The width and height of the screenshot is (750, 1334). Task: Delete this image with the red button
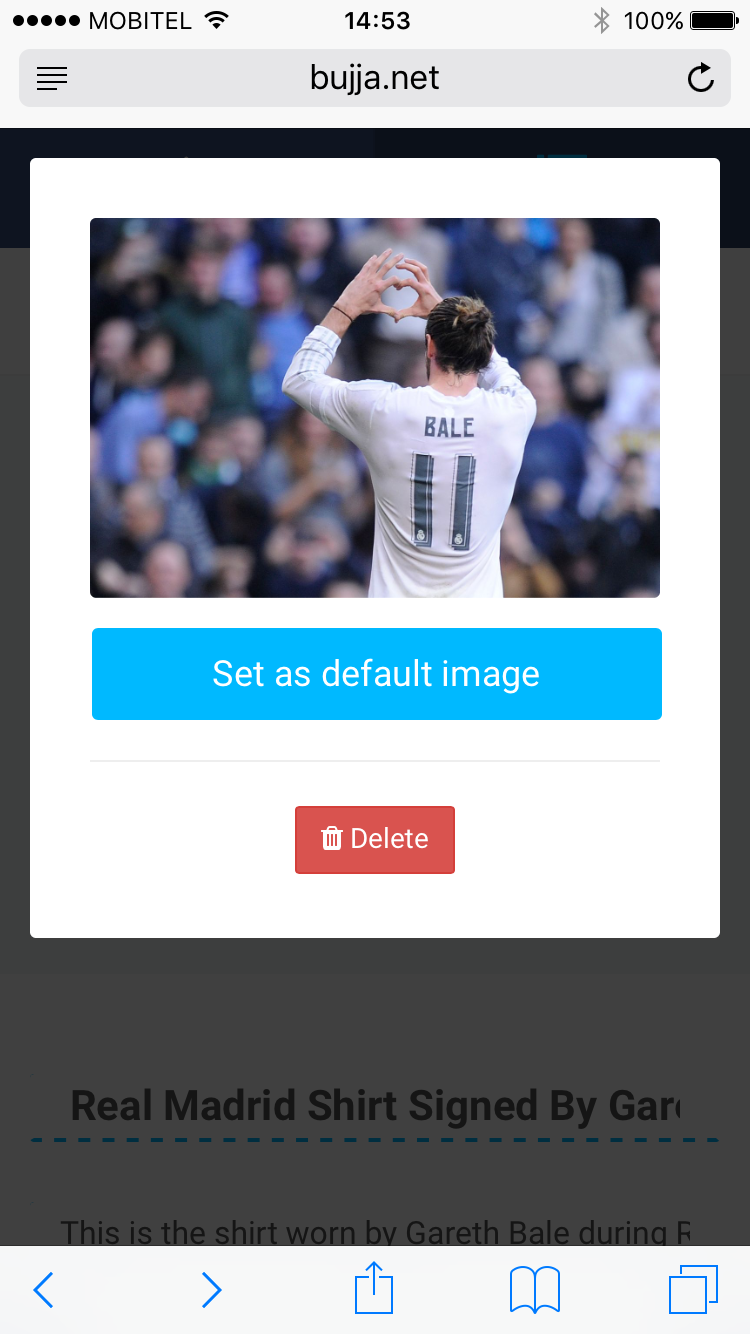pyautogui.click(x=375, y=840)
